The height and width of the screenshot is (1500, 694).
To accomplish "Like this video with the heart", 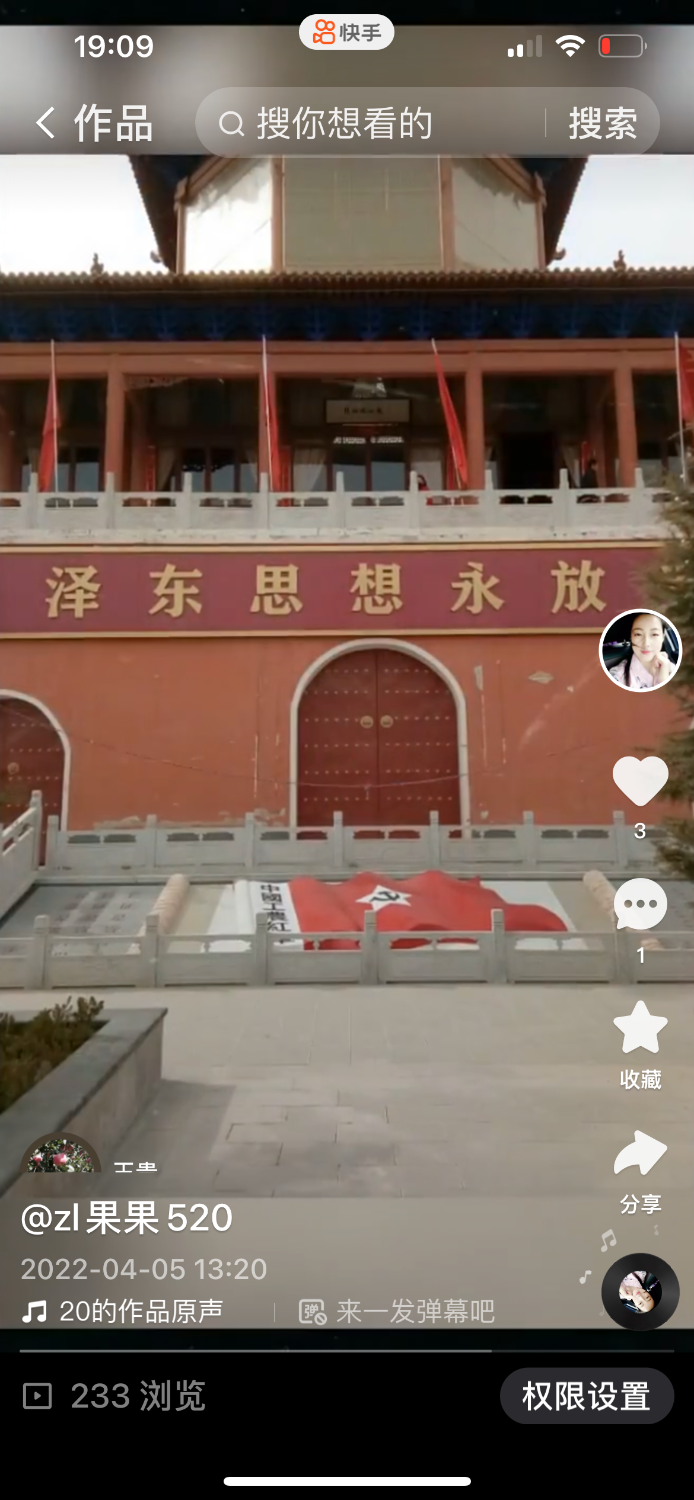I will click(x=640, y=781).
